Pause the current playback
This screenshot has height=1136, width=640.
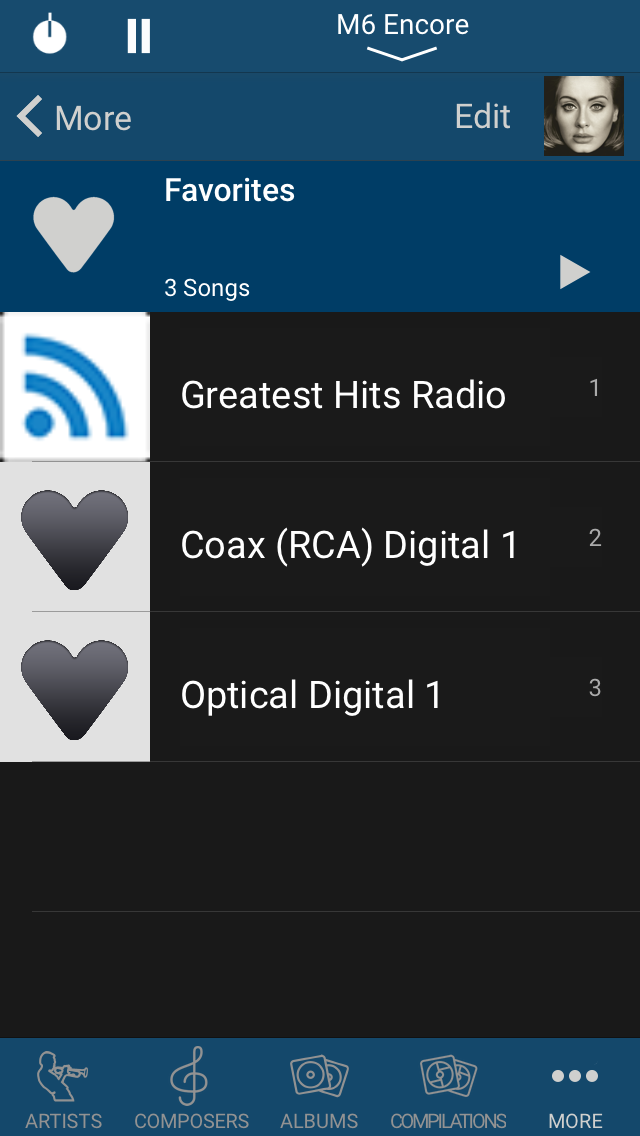point(139,36)
